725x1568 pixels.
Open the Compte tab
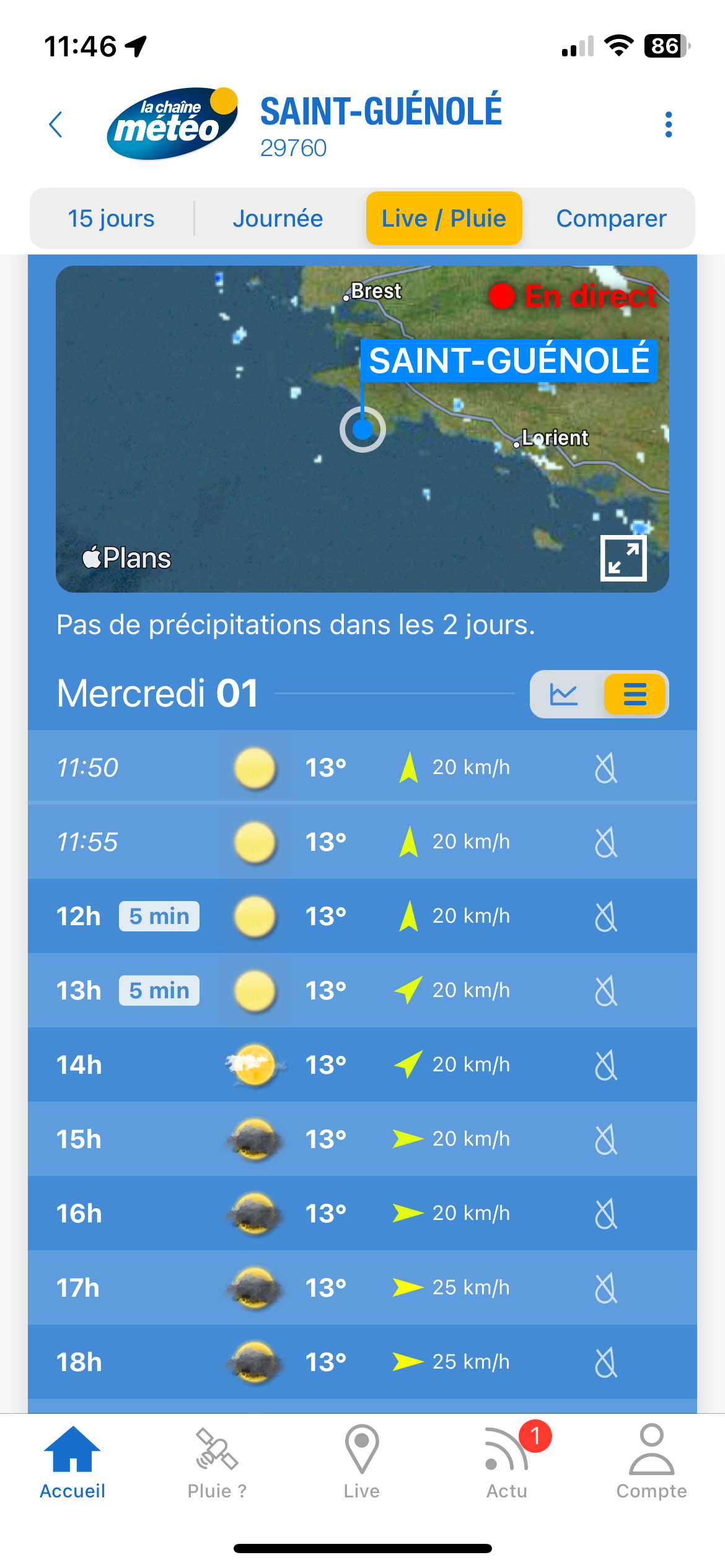point(652,1463)
